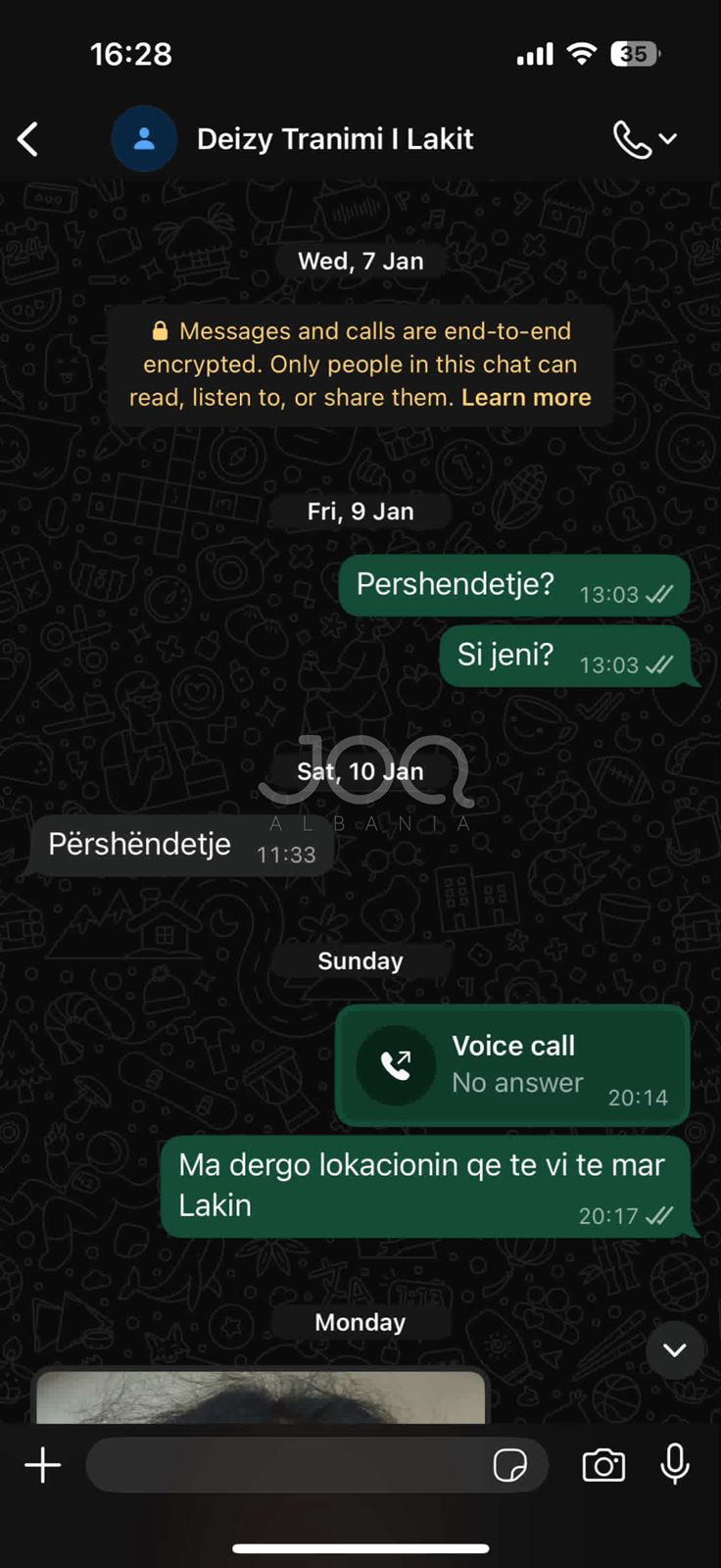The image size is (721, 1568).
Task: Record a voice message with the microphone
Action: pos(675,1465)
